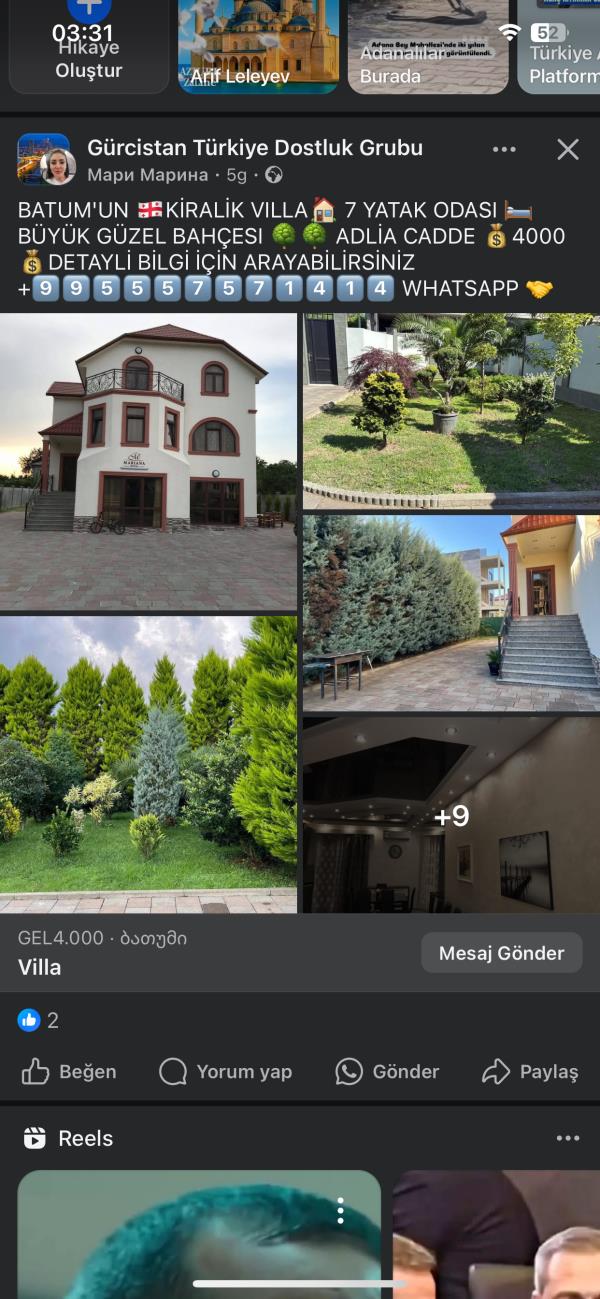
Task: Send the post via WhatsApp Gönder
Action: pyautogui.click(x=387, y=1072)
